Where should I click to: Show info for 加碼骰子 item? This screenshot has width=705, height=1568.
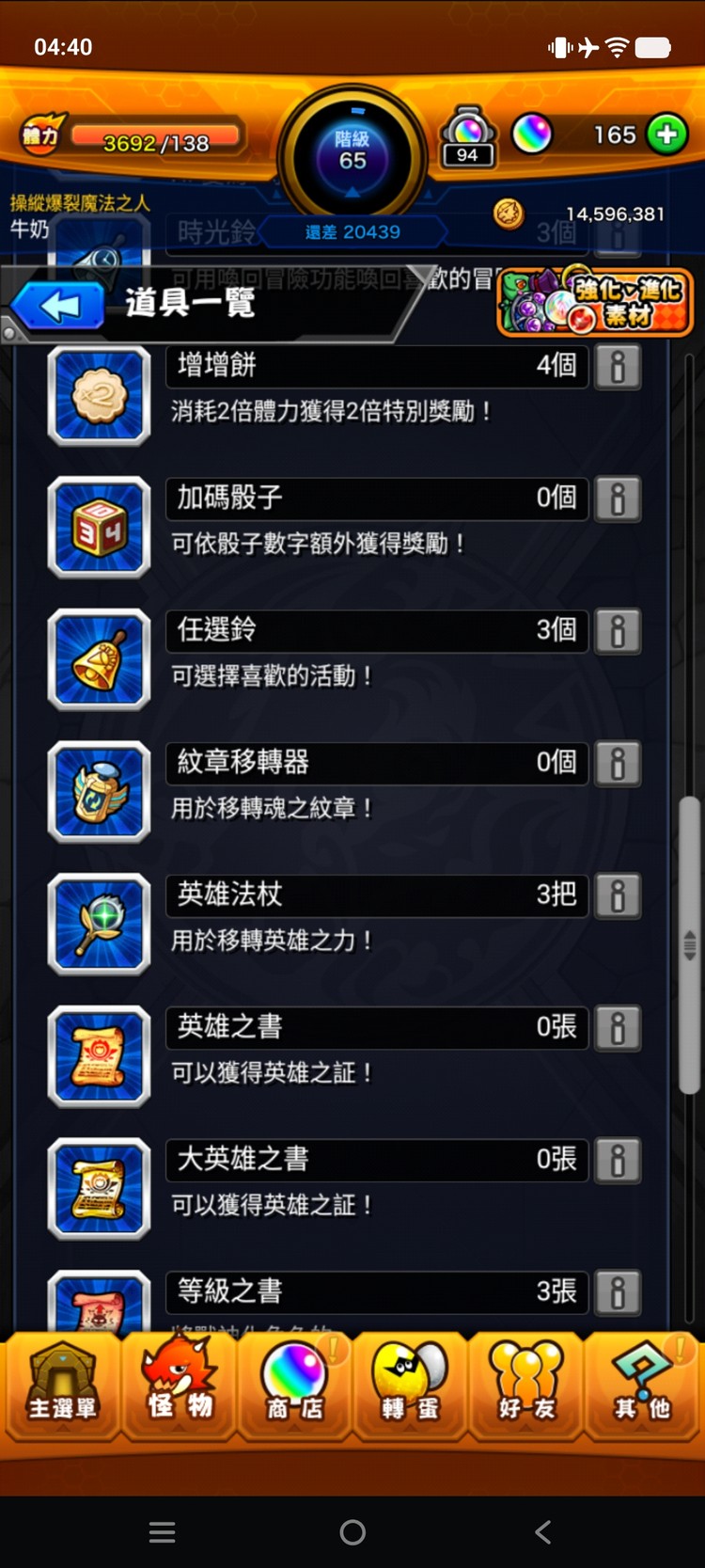618,499
